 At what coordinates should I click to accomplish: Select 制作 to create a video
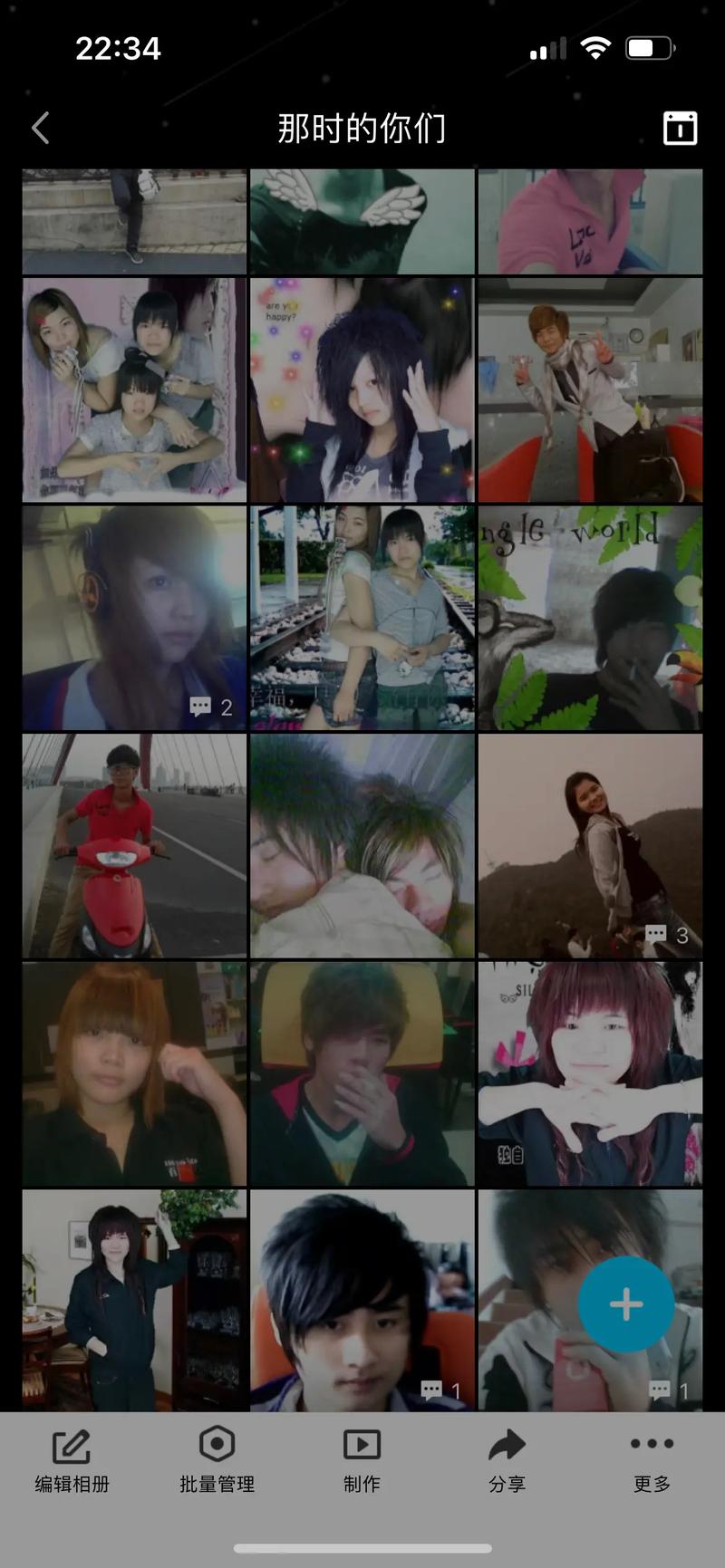(362, 1460)
